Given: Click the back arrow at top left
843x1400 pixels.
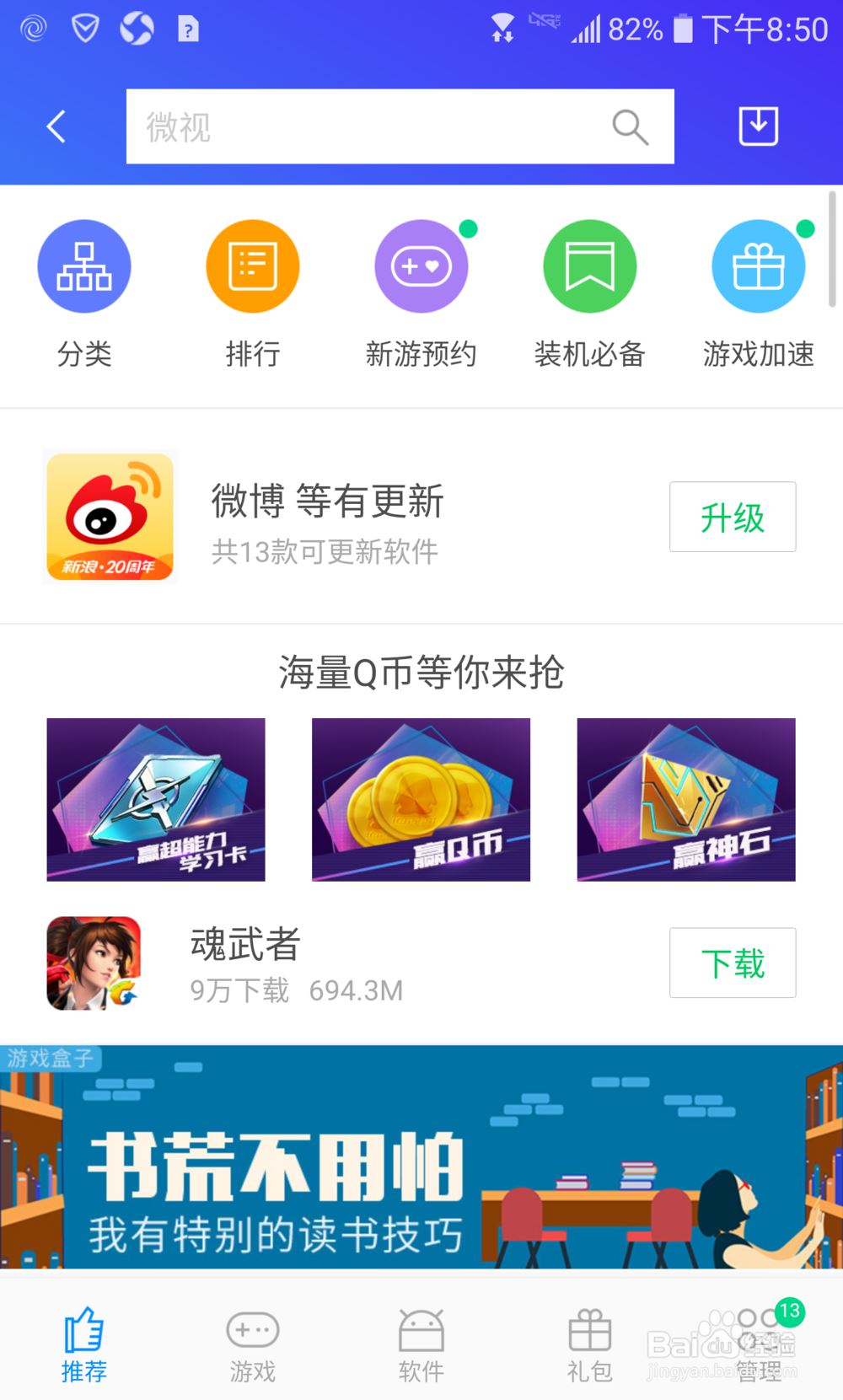Looking at the screenshot, I should tap(55, 126).
